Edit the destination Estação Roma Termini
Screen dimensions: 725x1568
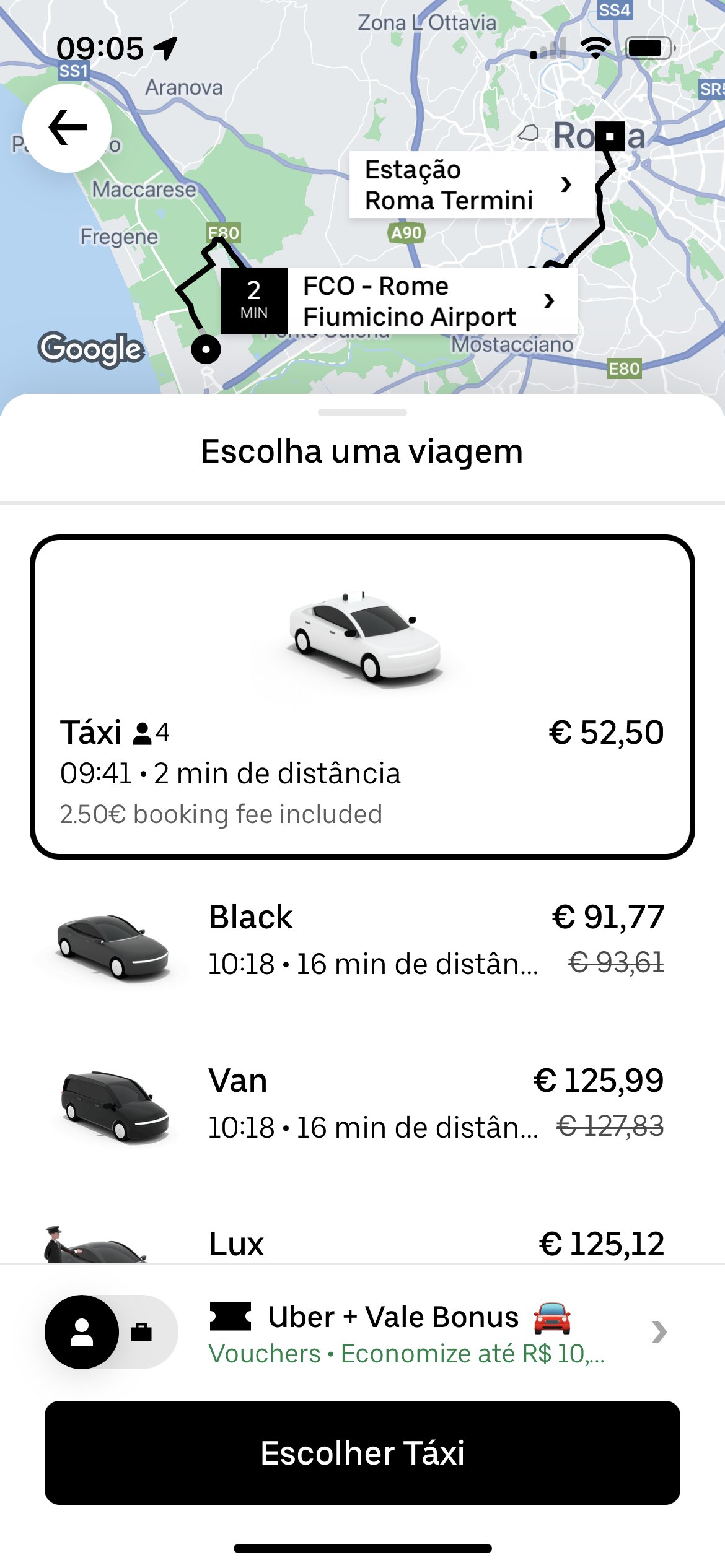472,185
